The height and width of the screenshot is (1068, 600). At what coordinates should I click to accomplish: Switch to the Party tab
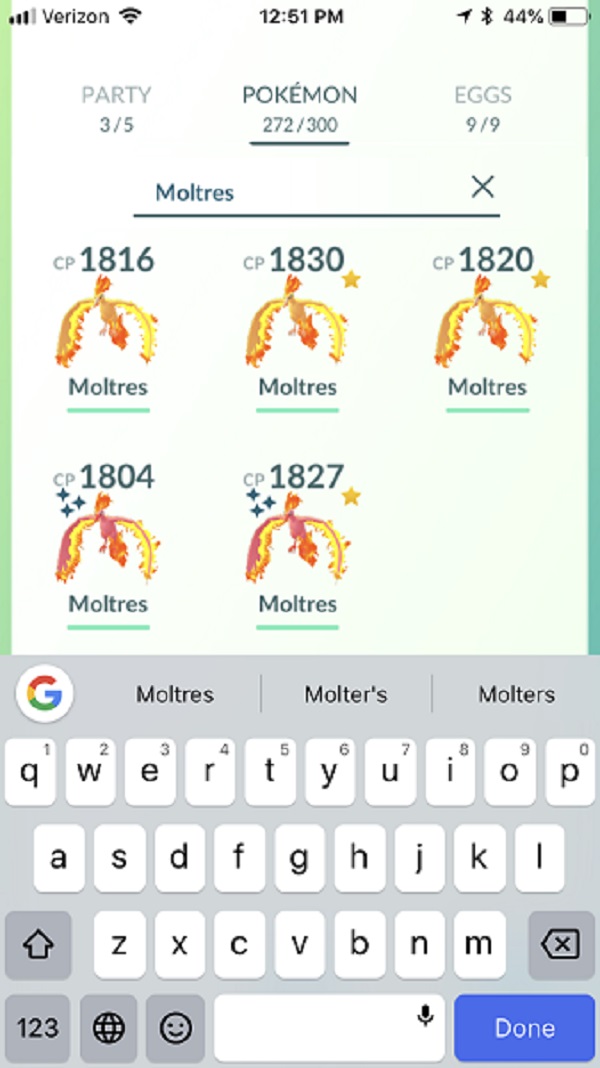click(116, 109)
